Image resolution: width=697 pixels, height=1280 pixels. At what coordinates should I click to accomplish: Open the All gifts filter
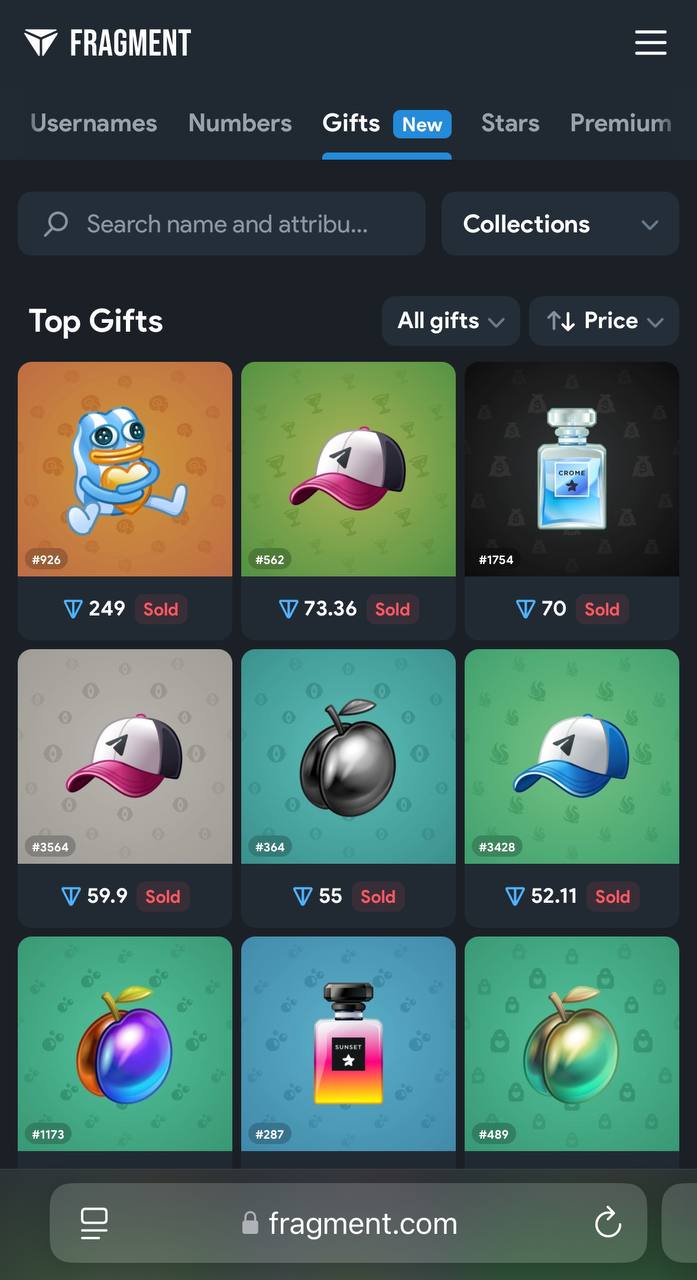pyautogui.click(x=450, y=321)
